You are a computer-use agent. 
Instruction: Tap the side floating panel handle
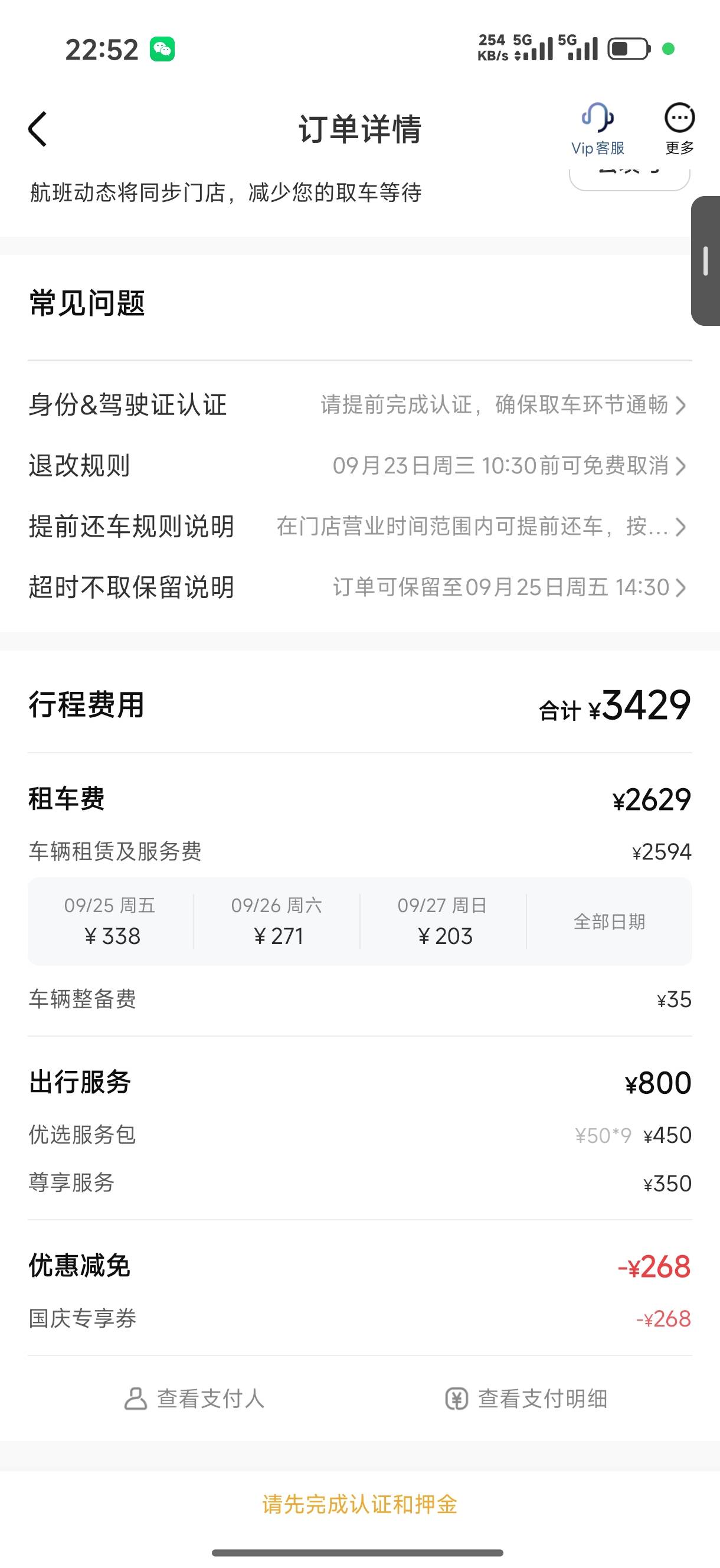point(705,260)
